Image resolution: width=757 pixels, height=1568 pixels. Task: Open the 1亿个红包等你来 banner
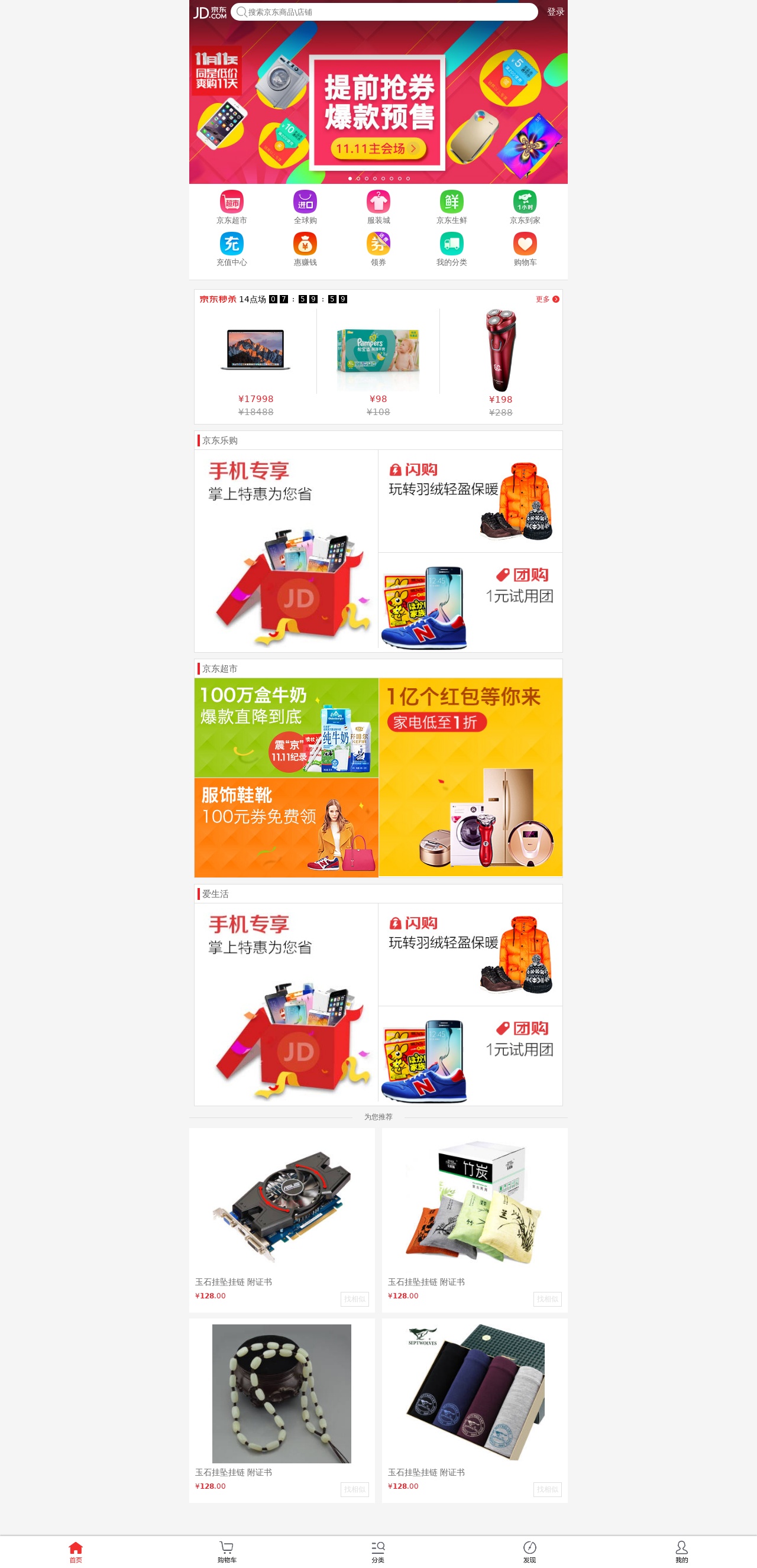(x=470, y=777)
